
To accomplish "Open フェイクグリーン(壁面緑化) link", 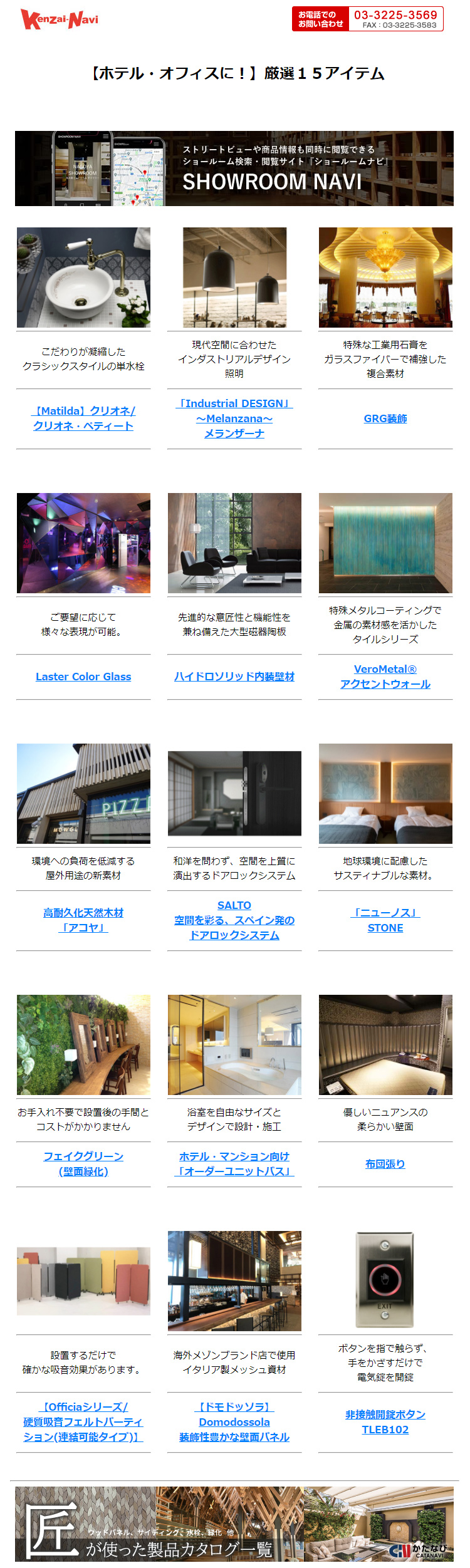I will coord(83,1164).
